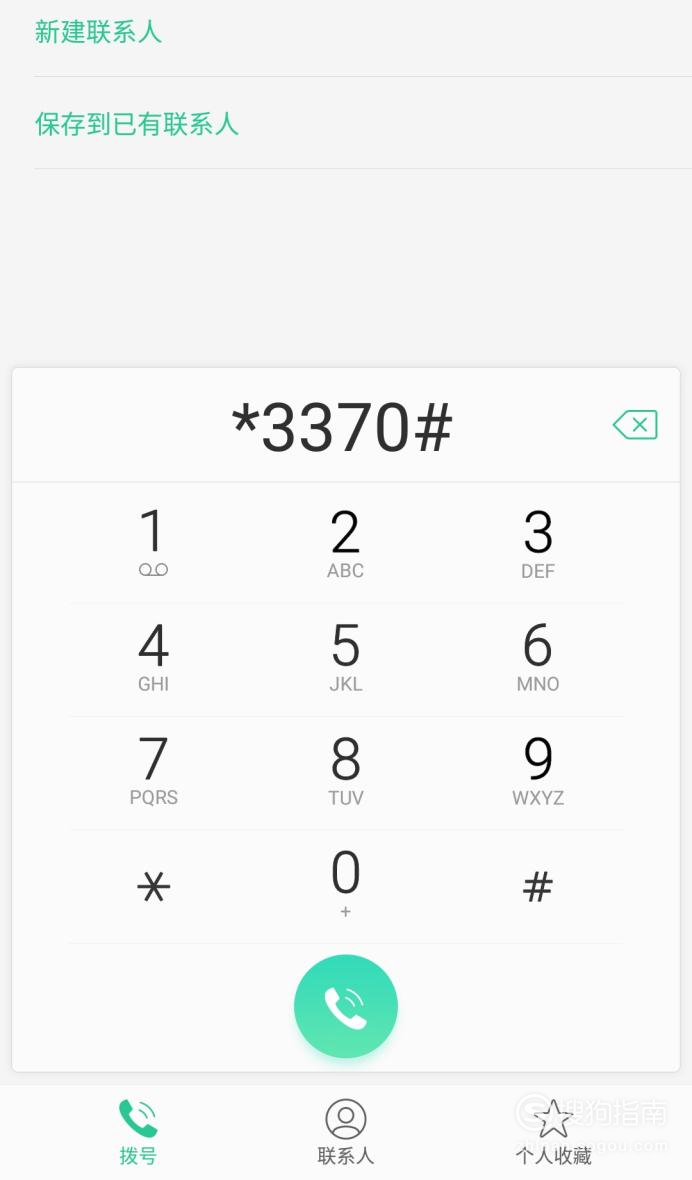Dial digit 9 WXYZ
This screenshot has width=692, height=1180.
tap(539, 772)
